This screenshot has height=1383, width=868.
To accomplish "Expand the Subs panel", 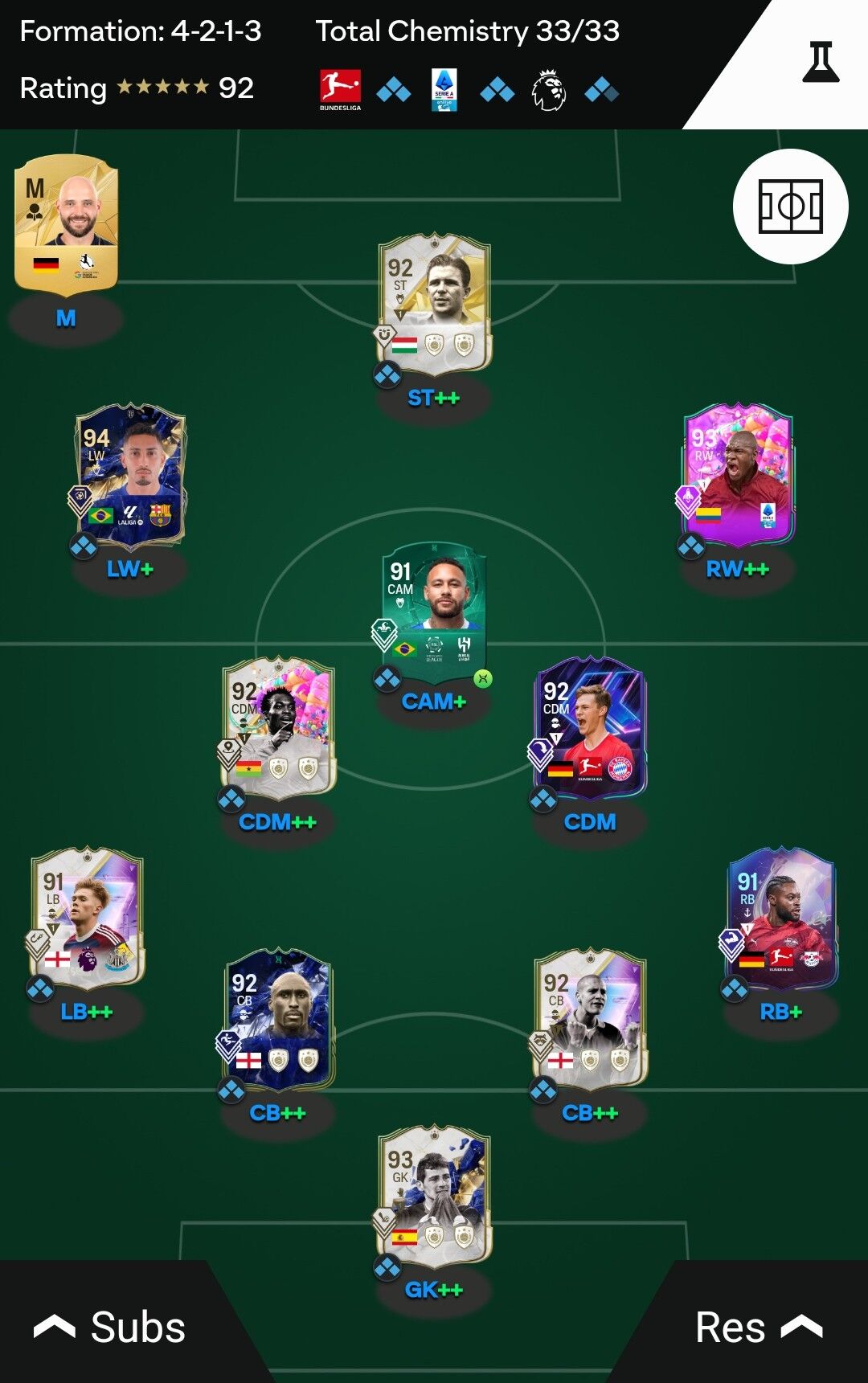I will coord(108,1327).
